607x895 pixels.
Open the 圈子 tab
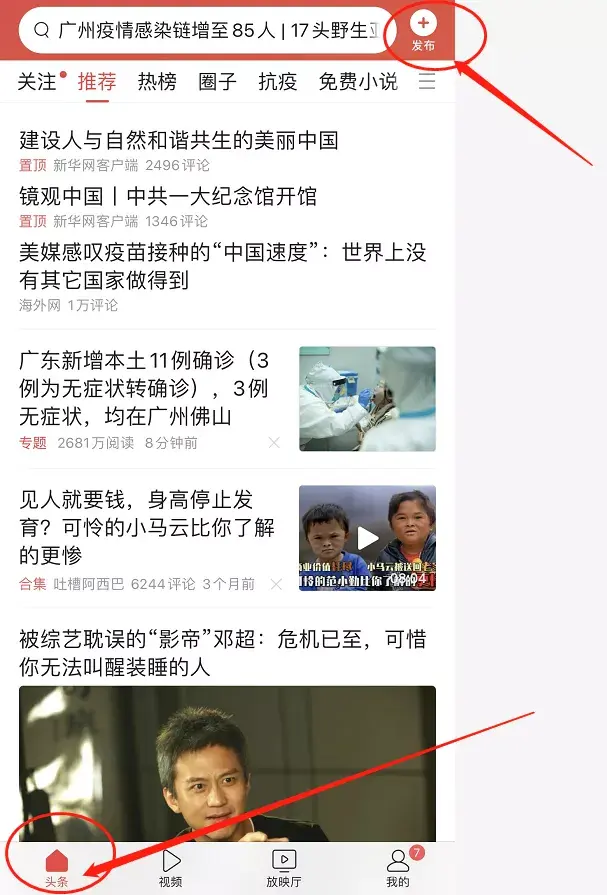[218, 82]
